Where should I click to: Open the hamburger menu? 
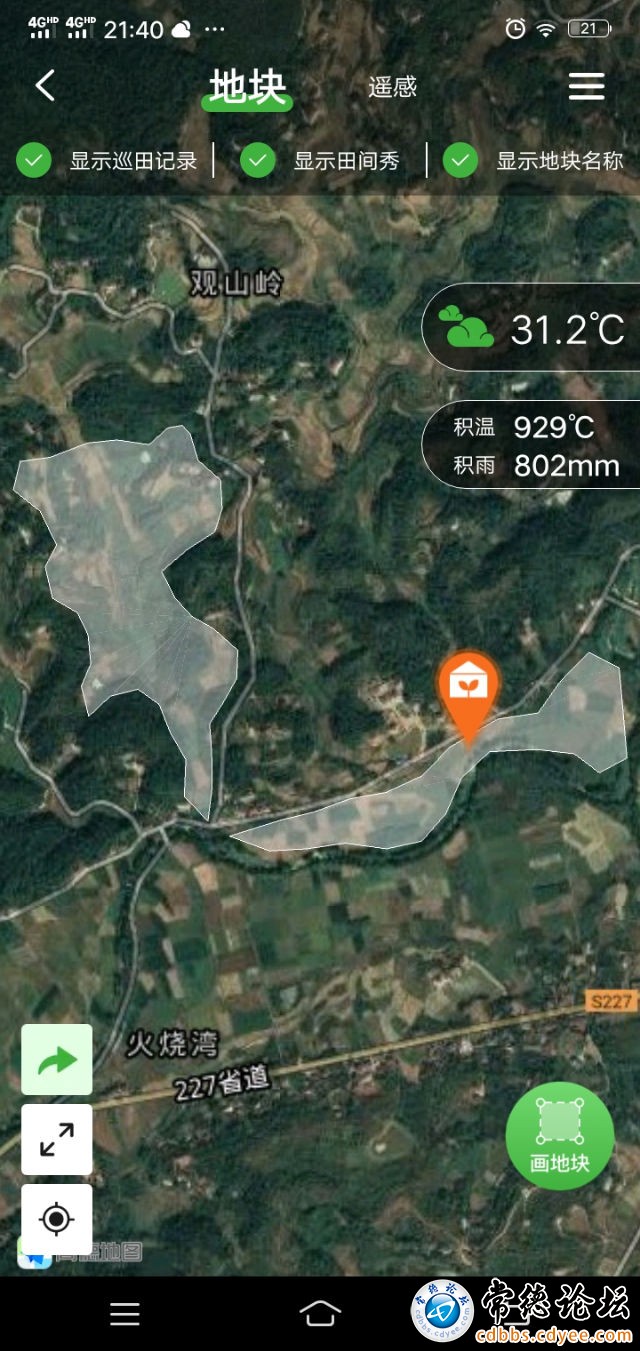(586, 87)
